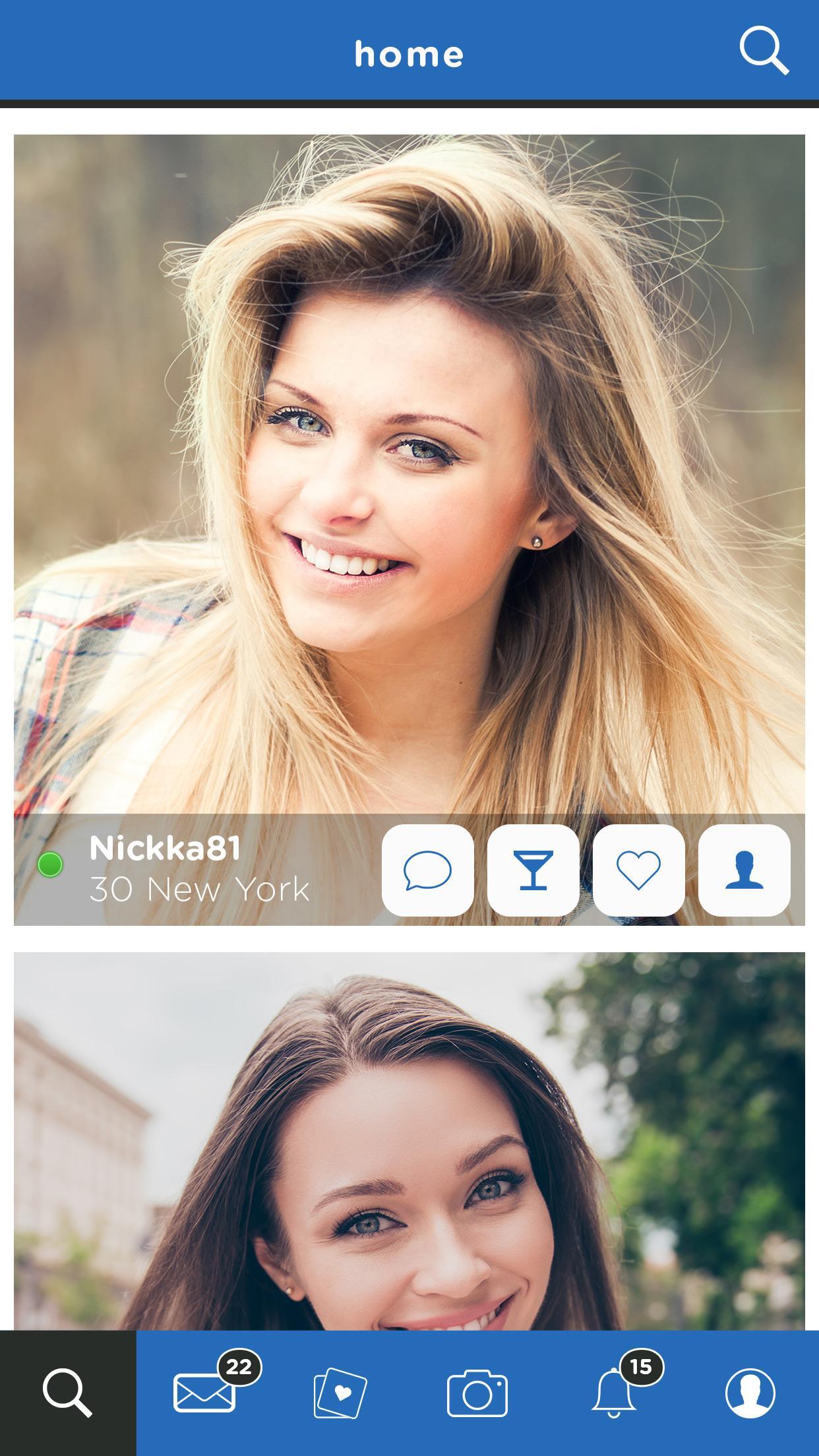This screenshot has height=1456, width=819.
Task: Open my profile tab
Action: click(750, 1393)
